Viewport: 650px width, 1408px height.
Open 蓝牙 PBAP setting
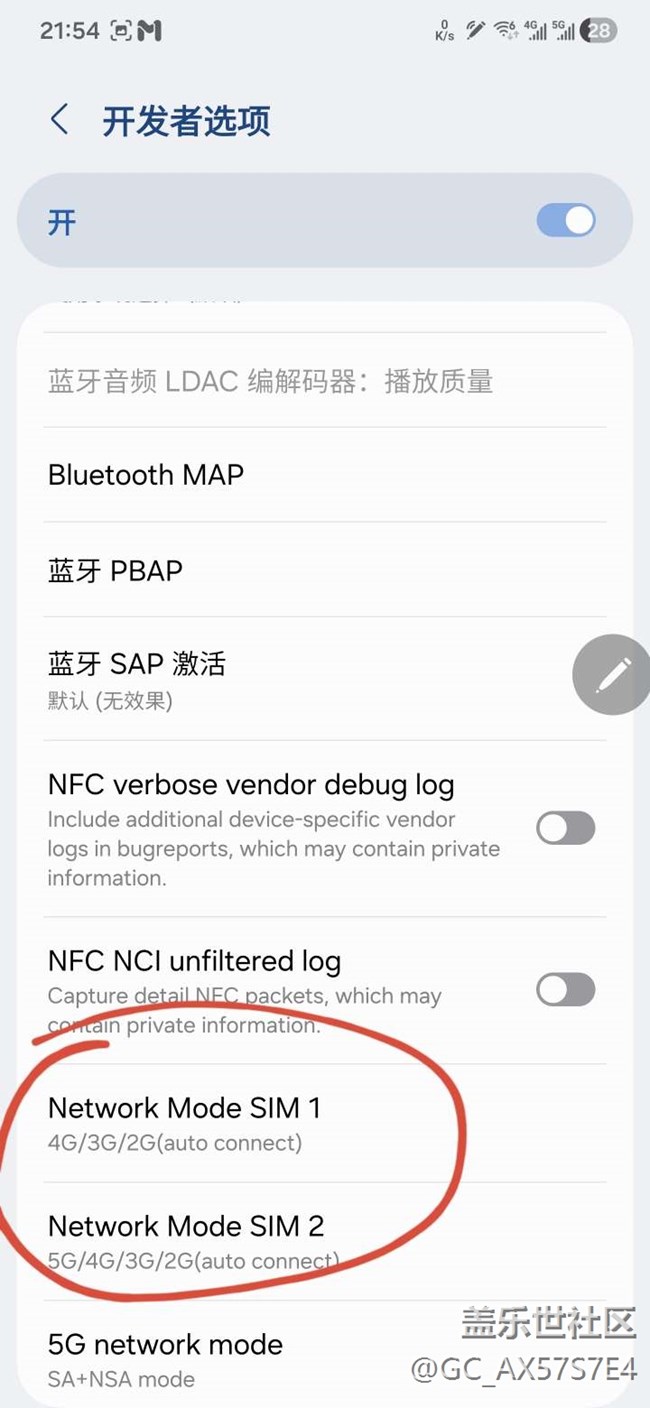point(116,571)
